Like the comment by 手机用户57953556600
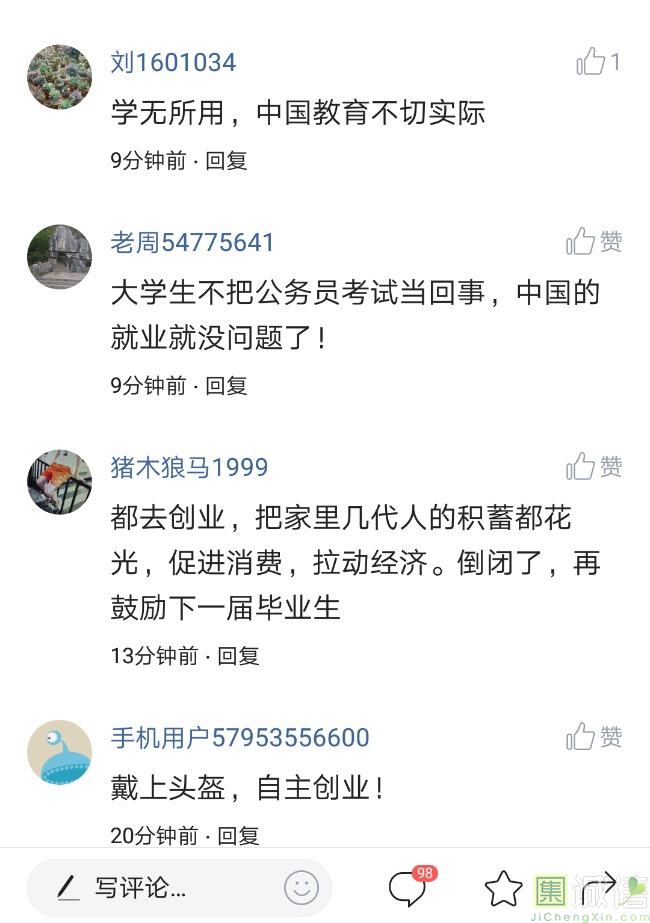This screenshot has height=923, width=650. pos(581,737)
